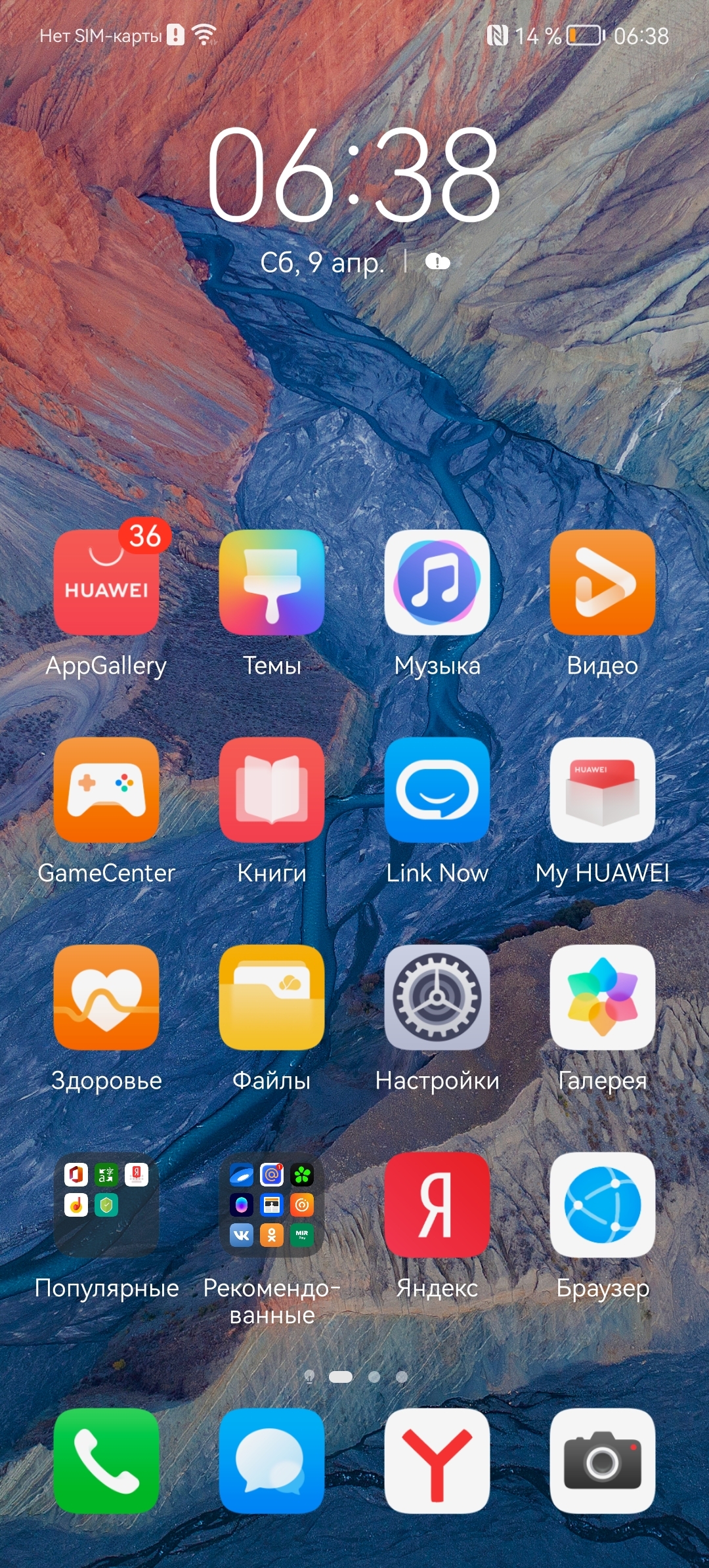Image resolution: width=709 pixels, height=1568 pixels.
Task: Expand the Рекомендованные folder
Action: (272, 1205)
